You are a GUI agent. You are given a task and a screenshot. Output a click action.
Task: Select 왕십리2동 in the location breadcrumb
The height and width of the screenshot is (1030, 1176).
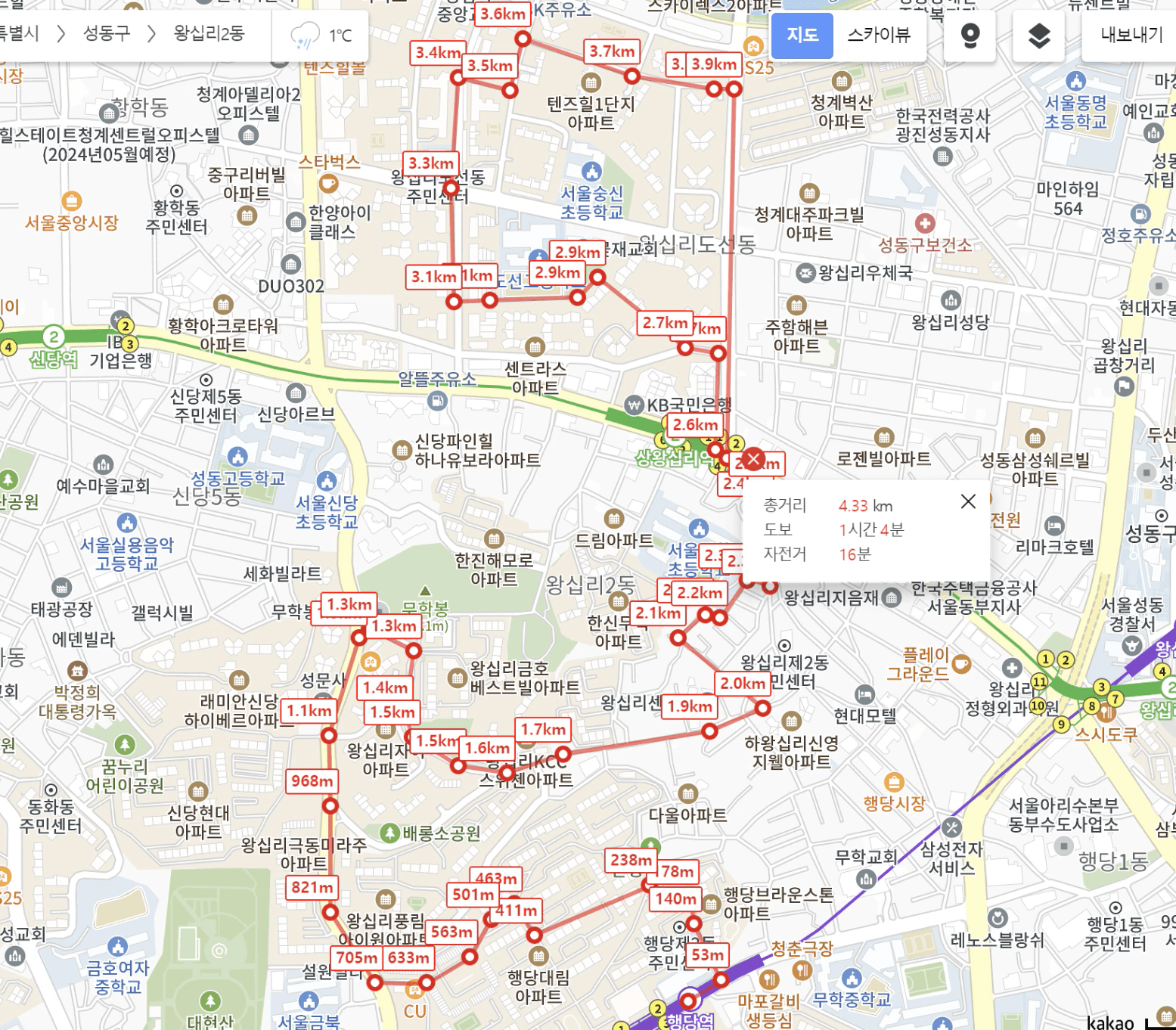209,33
